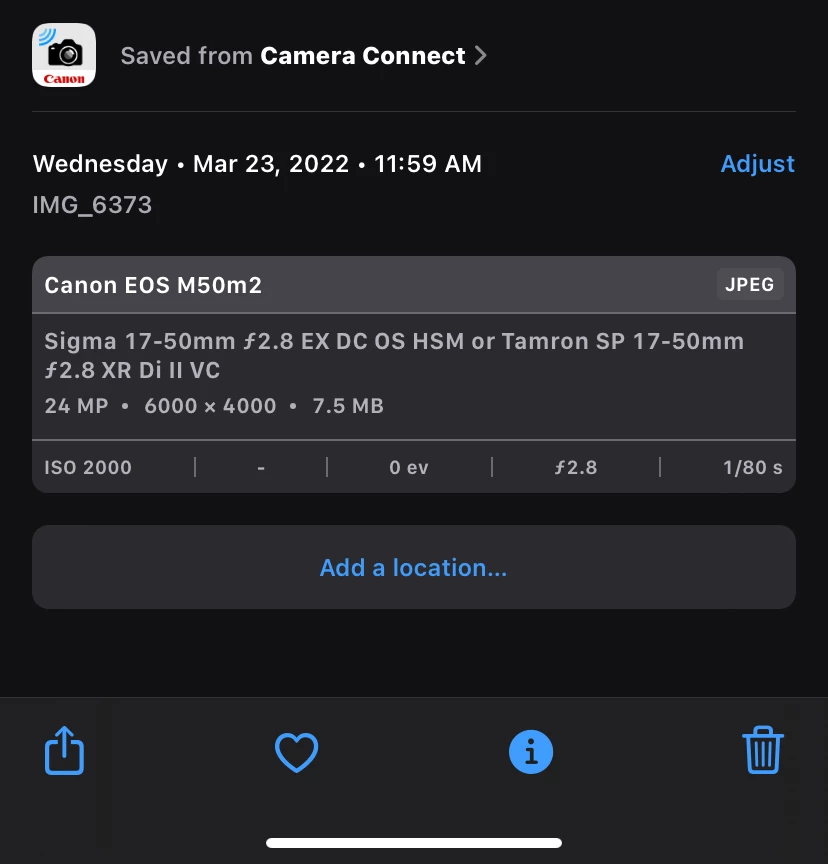Delete this photo with the trash icon
Screen dimensions: 828x864
coord(762,750)
